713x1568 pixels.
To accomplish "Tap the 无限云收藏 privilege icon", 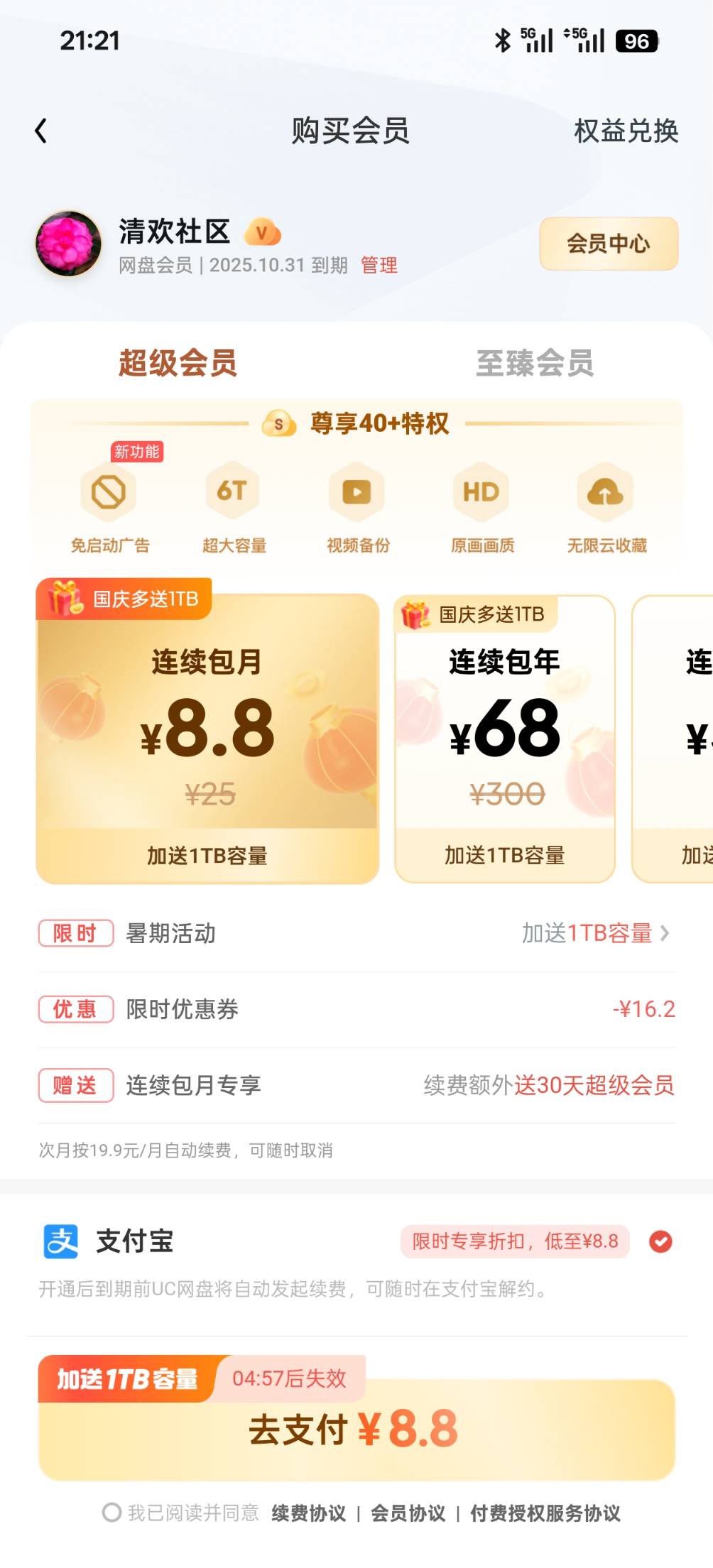I will tap(606, 493).
